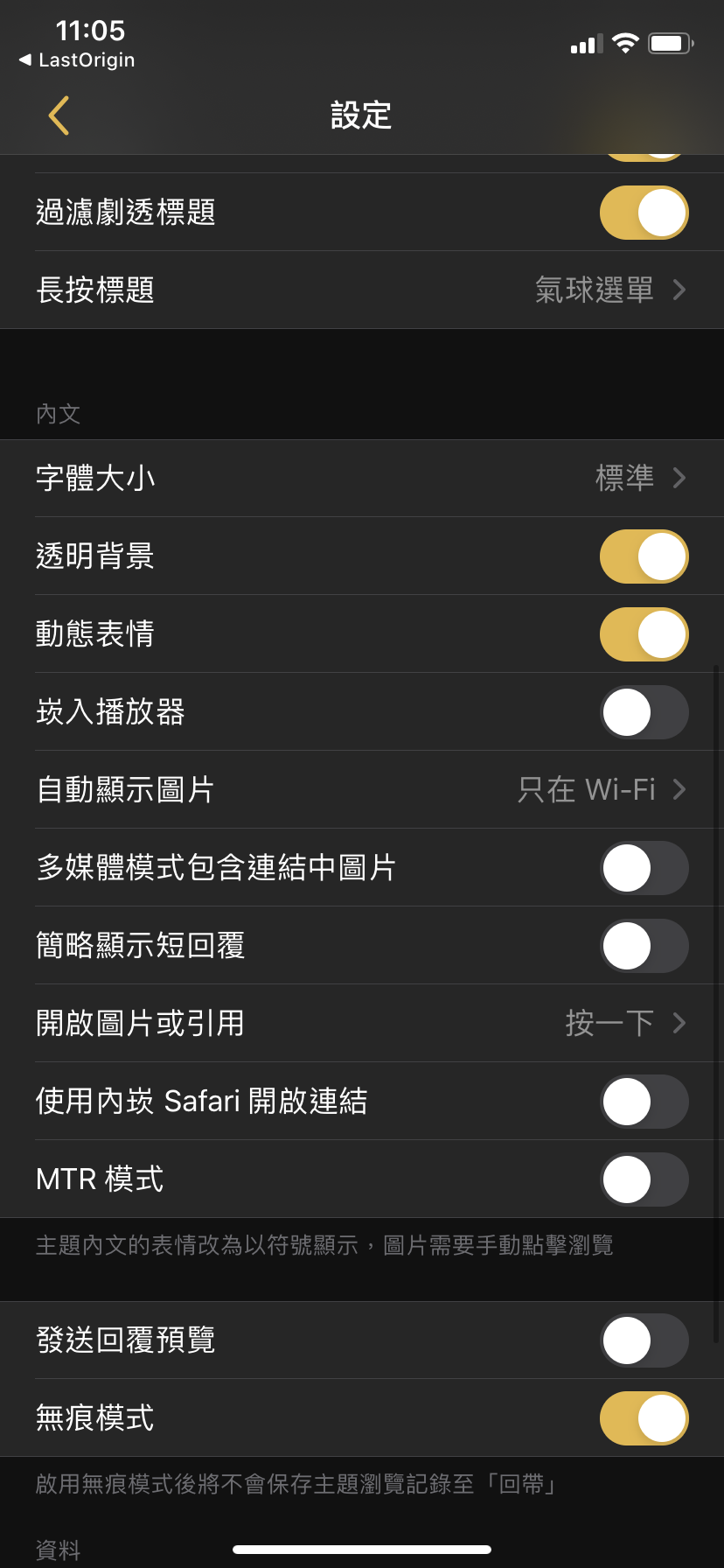Open the 長按標題 options
Image resolution: width=724 pixels, height=1568 pixels.
362,290
